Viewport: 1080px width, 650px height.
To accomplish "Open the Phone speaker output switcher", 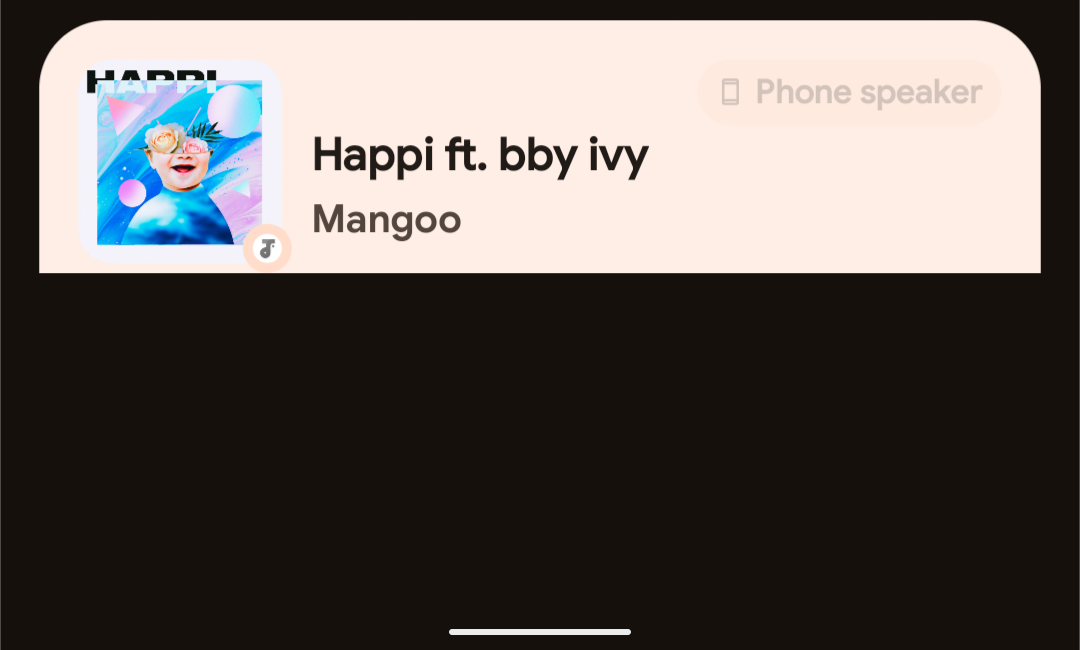I will tap(849, 93).
